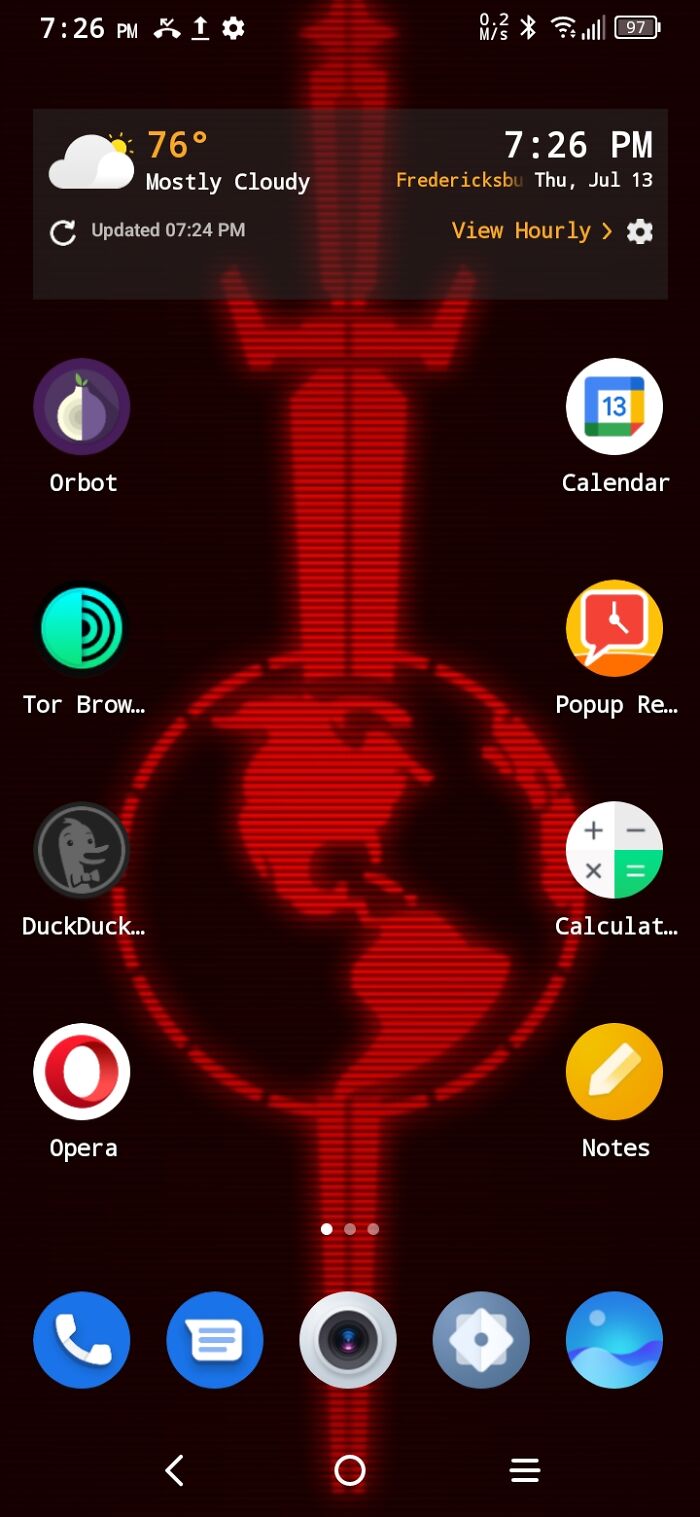
Task: Open the gray flower icon in dock
Action: [481, 1340]
